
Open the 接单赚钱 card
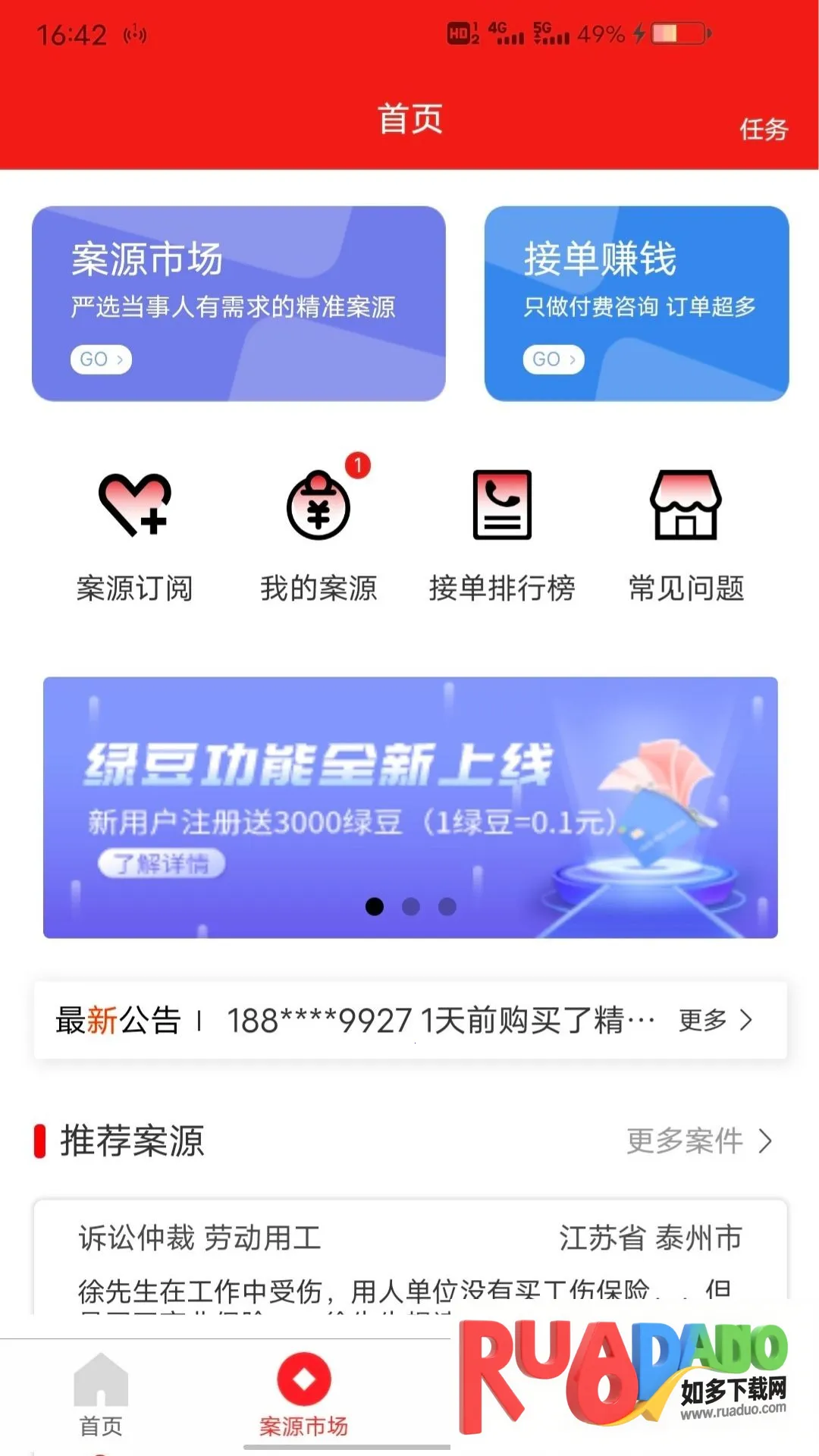tap(636, 303)
